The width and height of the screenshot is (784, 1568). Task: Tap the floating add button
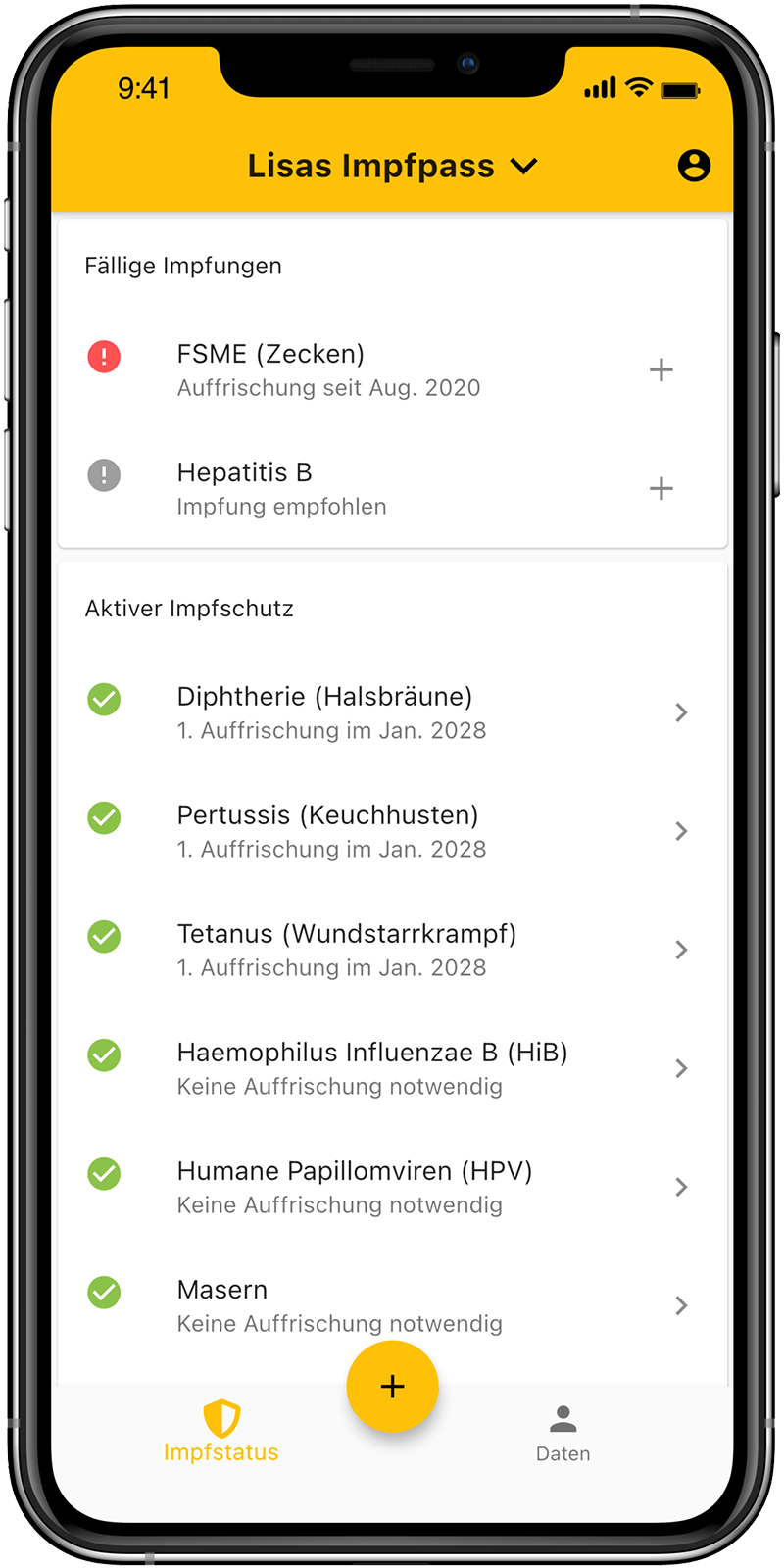(x=392, y=1386)
